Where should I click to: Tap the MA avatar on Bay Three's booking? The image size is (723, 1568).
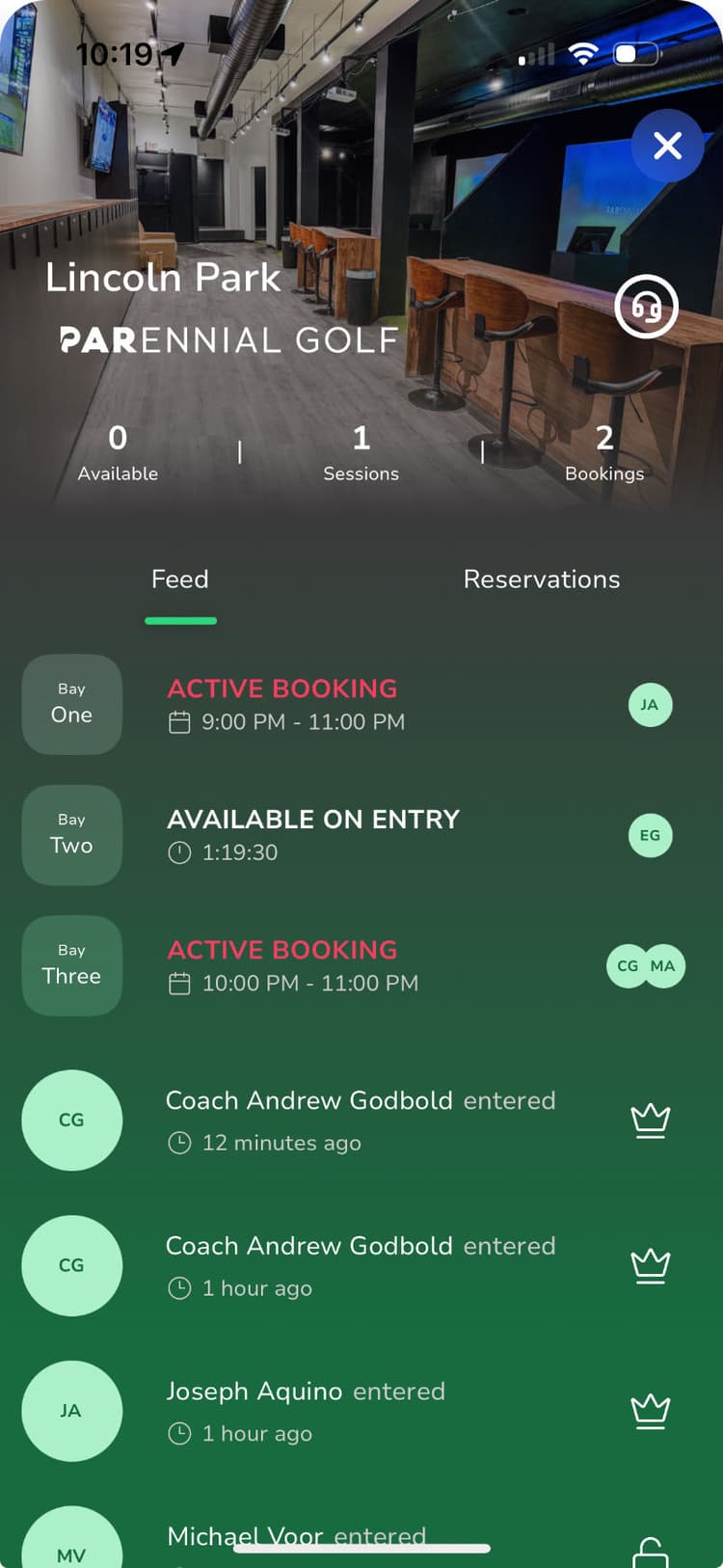point(661,965)
